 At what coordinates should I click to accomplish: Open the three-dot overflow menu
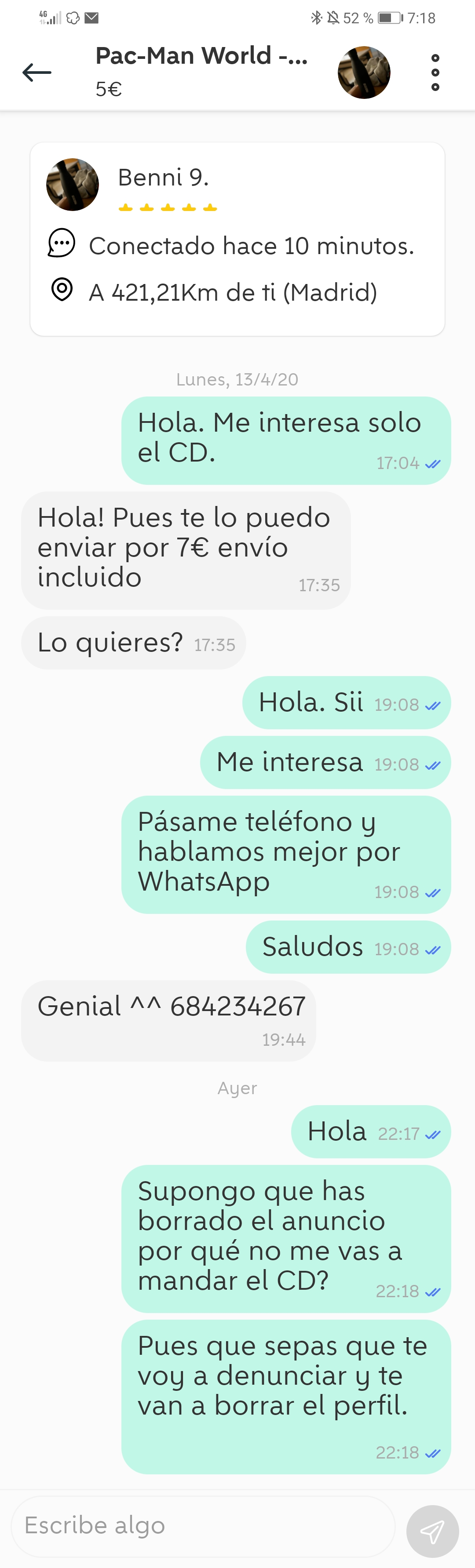tap(435, 73)
